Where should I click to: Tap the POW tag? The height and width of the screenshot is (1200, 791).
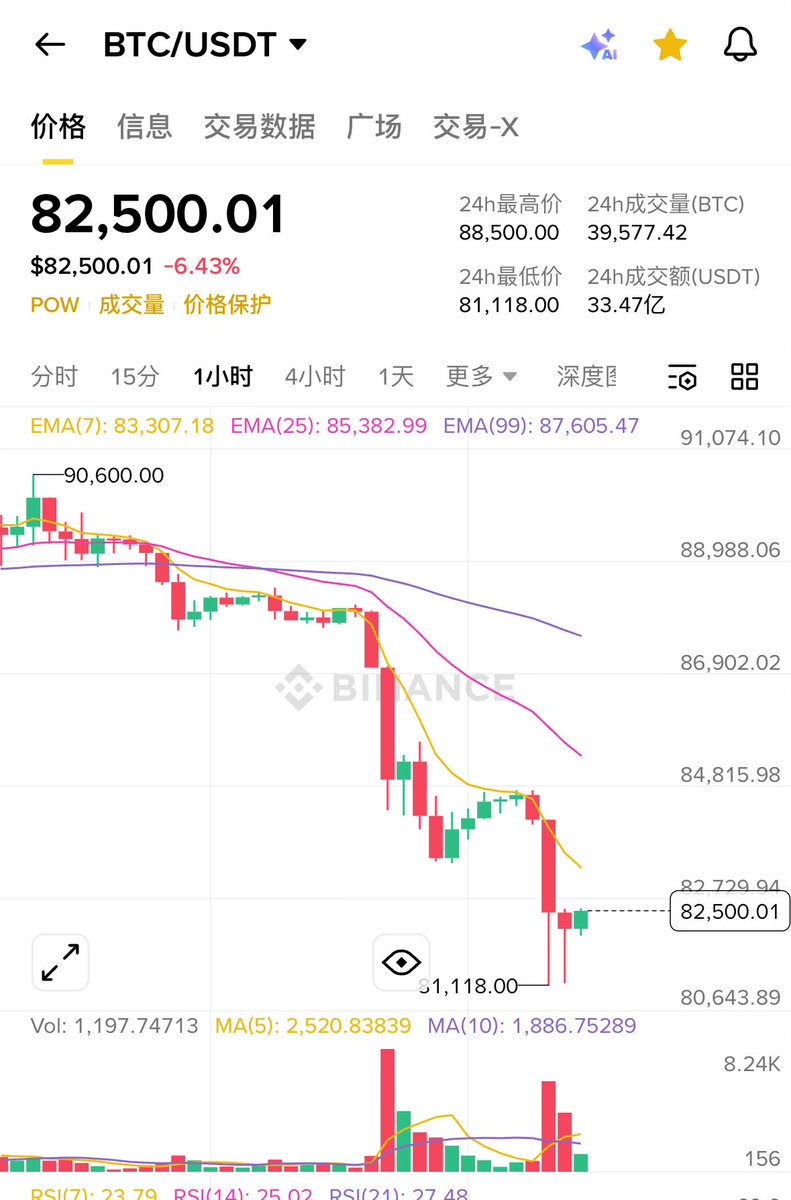tap(54, 305)
